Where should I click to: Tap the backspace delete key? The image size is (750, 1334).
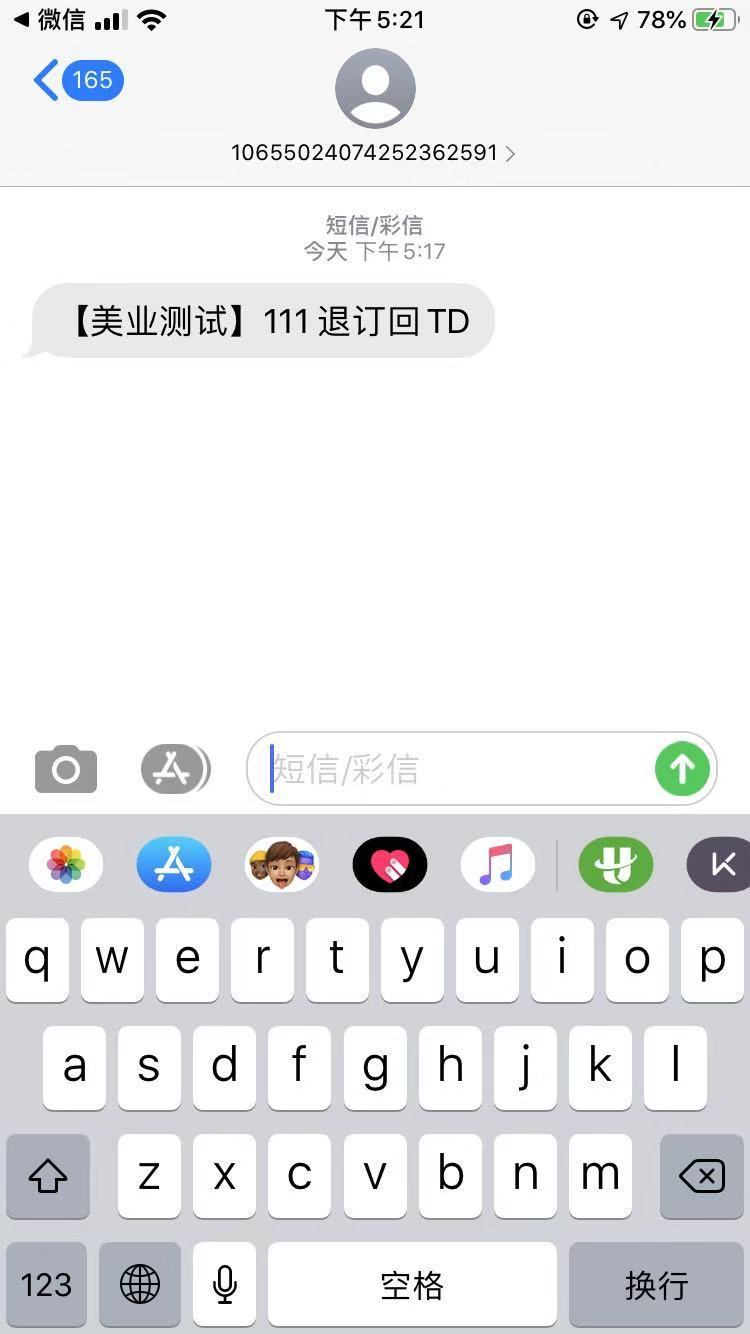(701, 1177)
